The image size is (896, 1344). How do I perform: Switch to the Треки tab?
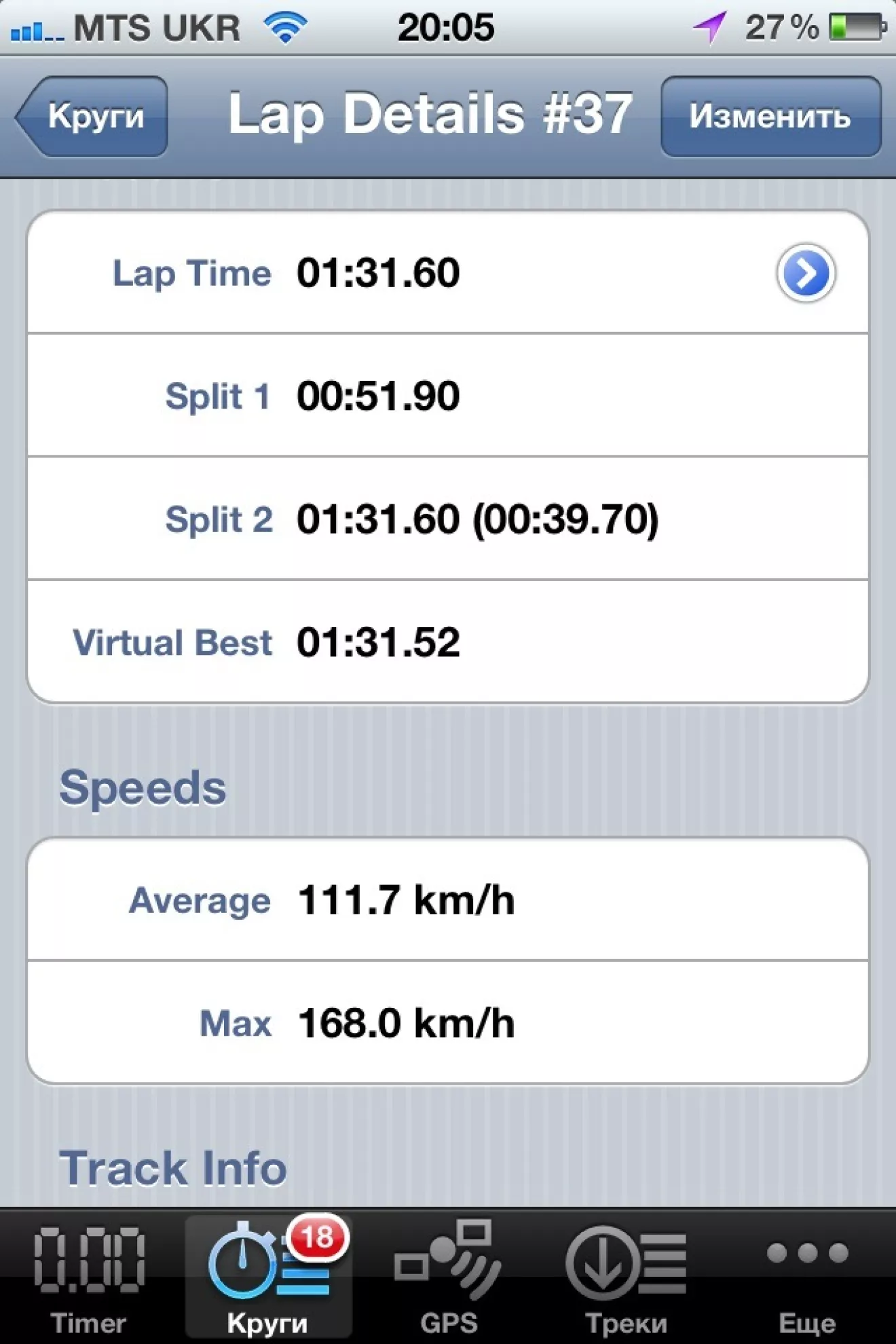tap(626, 1277)
